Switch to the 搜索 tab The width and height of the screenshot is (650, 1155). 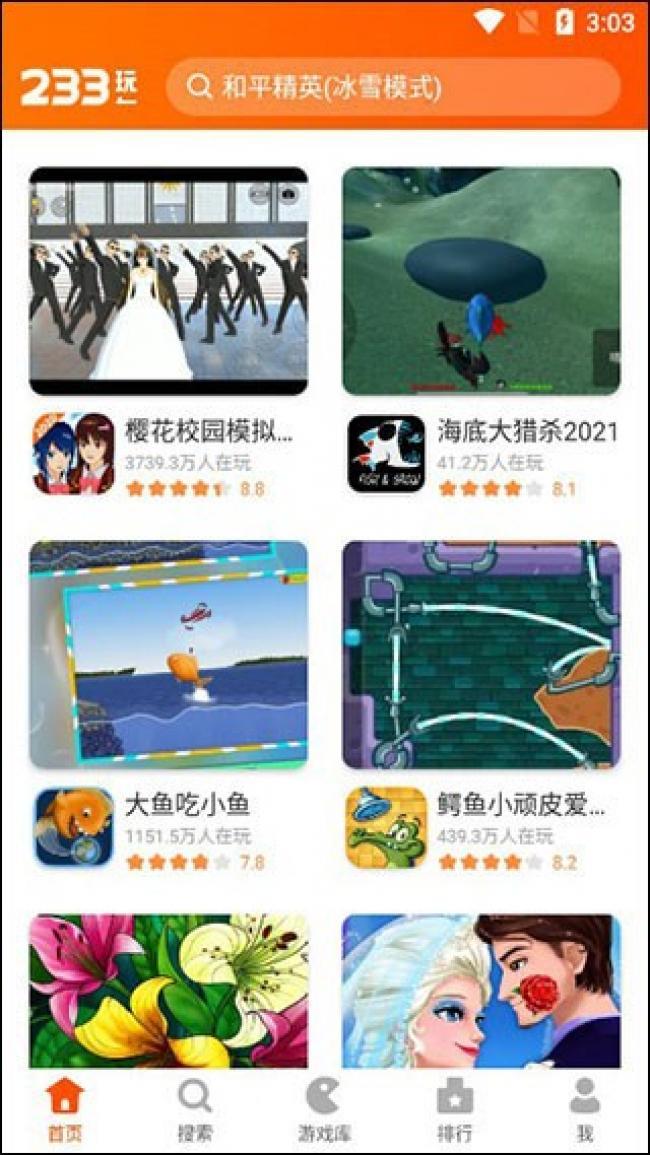tap(194, 1110)
